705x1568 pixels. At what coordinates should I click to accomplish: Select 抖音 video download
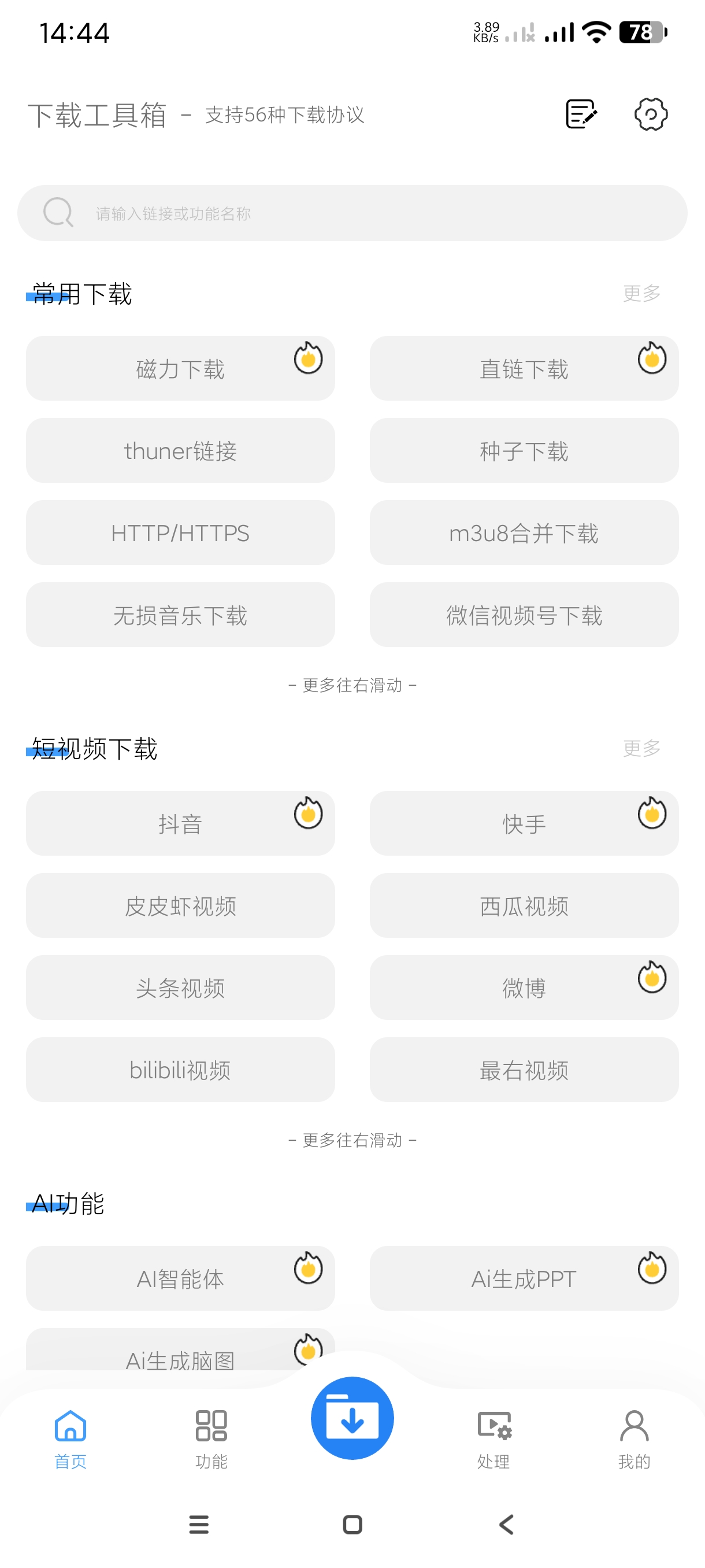(180, 823)
